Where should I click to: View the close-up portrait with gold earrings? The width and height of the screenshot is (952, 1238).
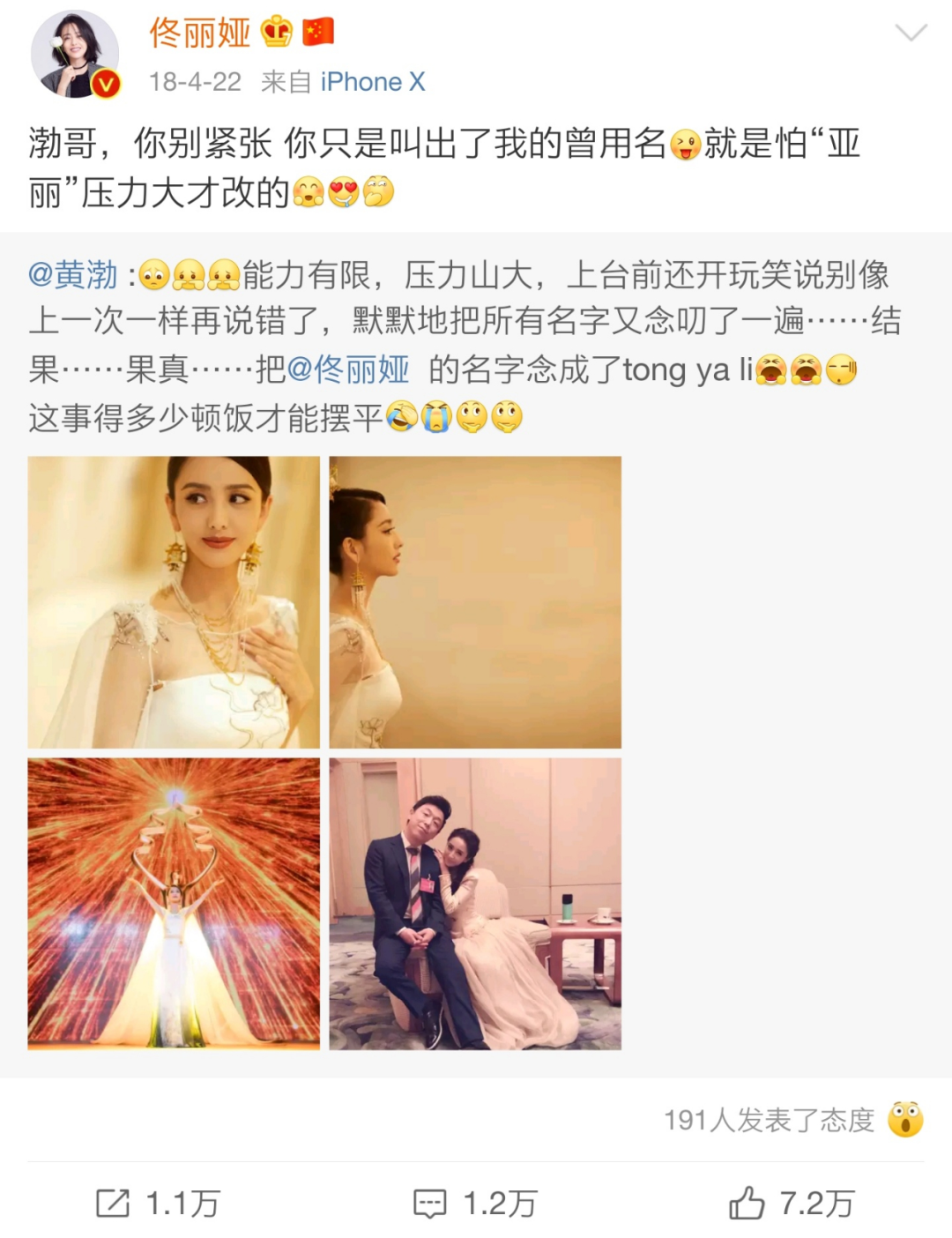174,602
